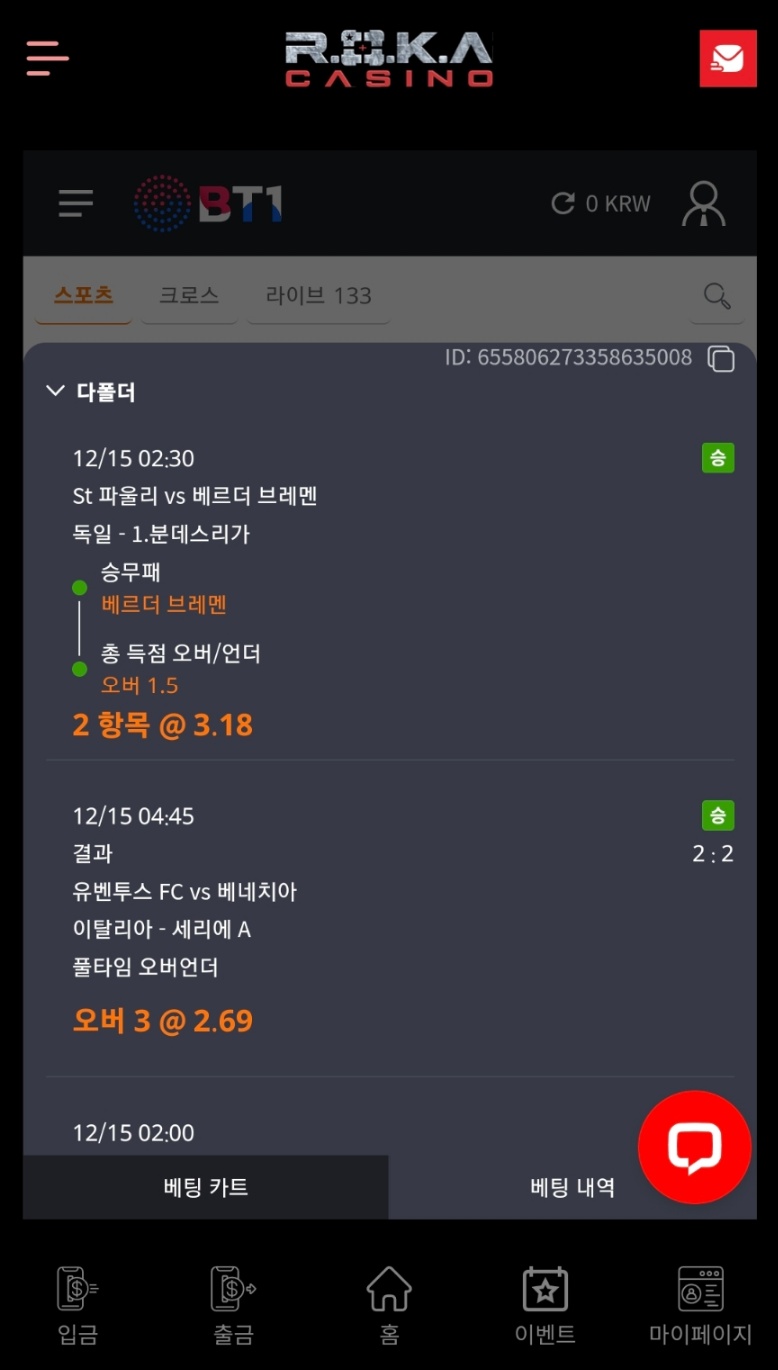
Task: Go to the 홈 home page
Action: tap(389, 1304)
